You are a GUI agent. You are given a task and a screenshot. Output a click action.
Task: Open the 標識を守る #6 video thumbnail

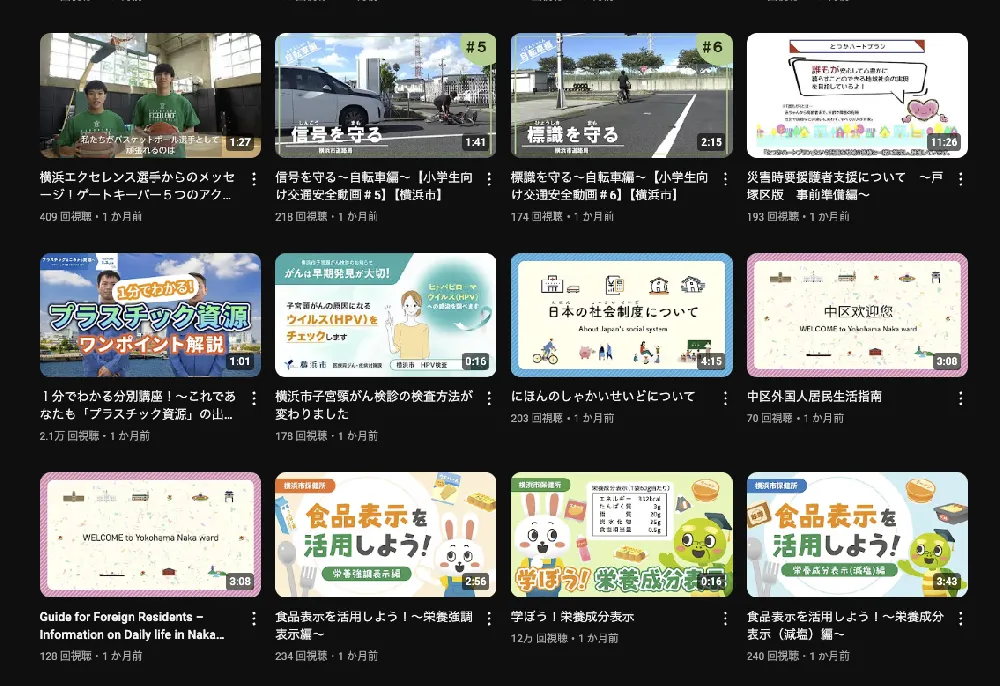(x=621, y=96)
